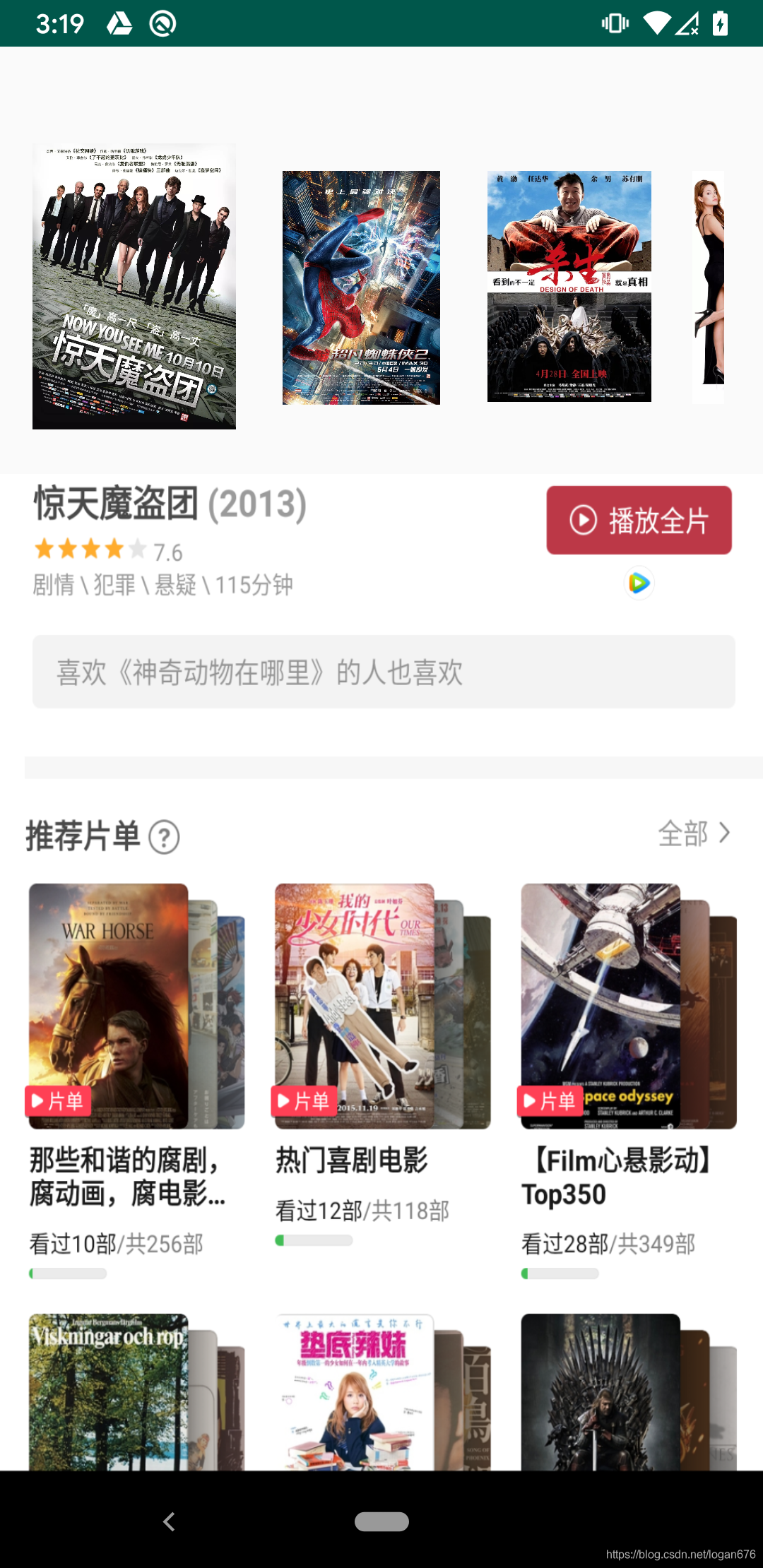Select the 超凡蜘蛛侠2 movie poster
The height and width of the screenshot is (1568, 763).
click(x=361, y=287)
